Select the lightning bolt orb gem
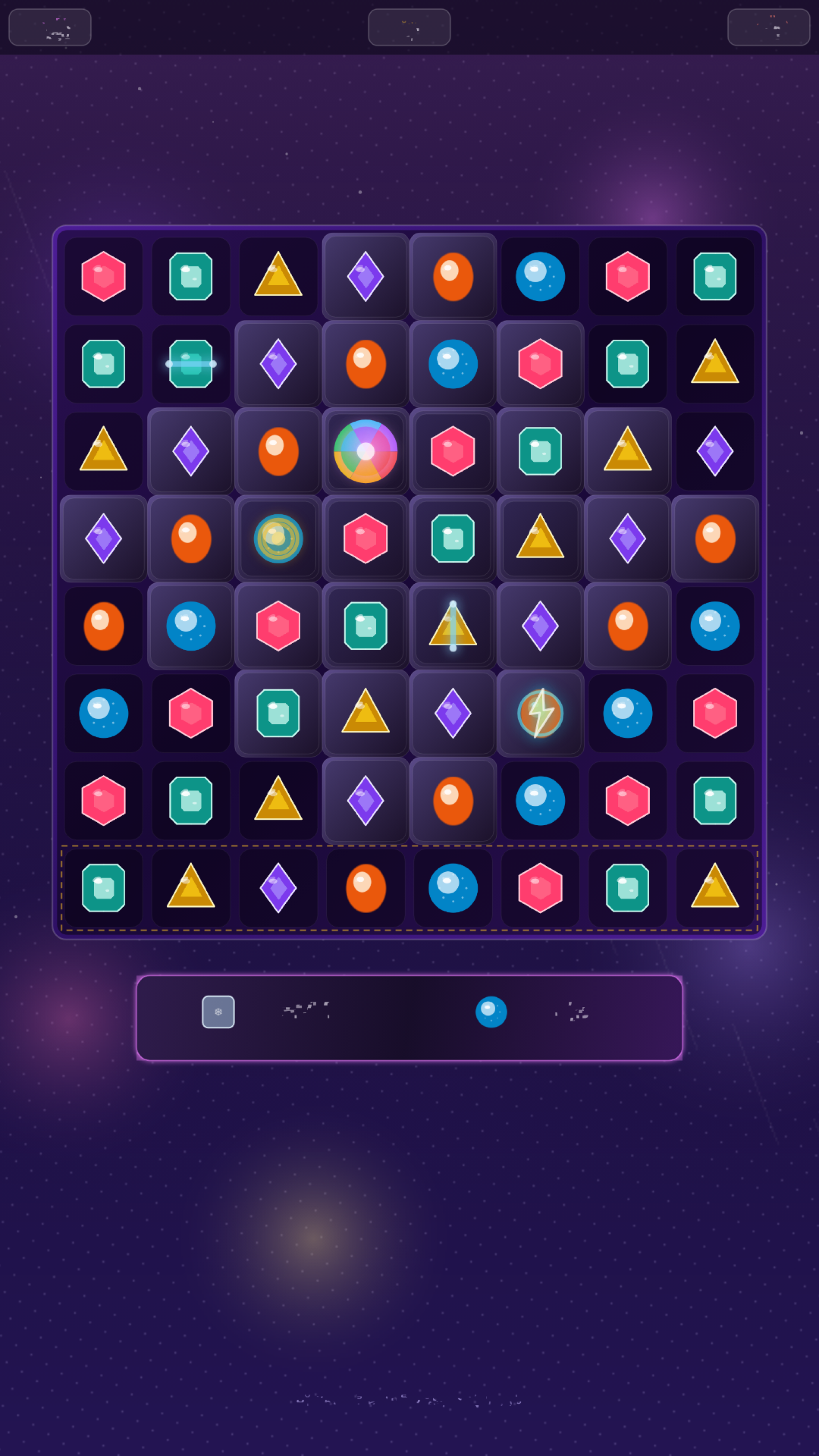 point(541,713)
